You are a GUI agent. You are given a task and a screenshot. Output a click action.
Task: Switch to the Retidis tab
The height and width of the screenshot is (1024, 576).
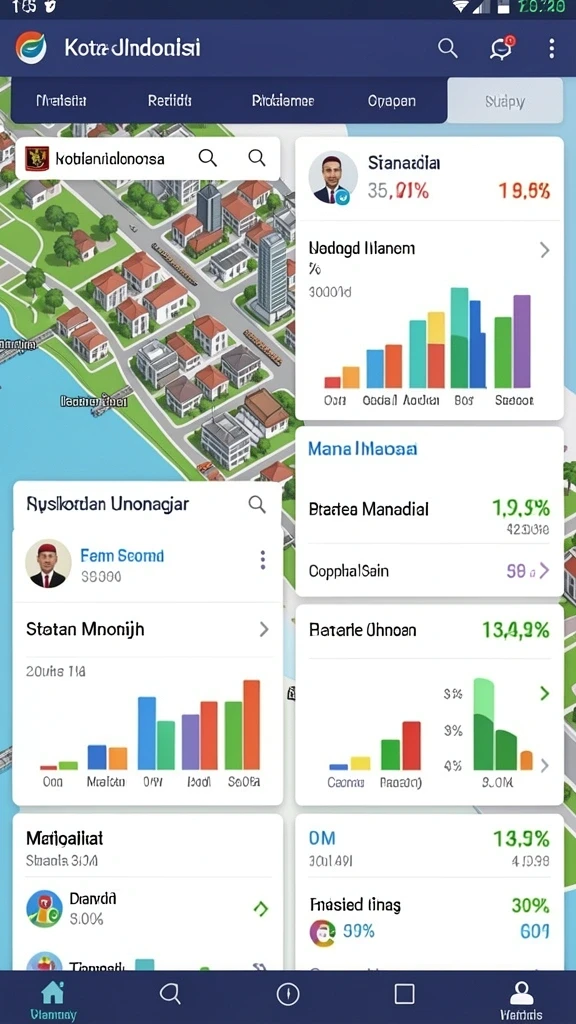(x=170, y=101)
